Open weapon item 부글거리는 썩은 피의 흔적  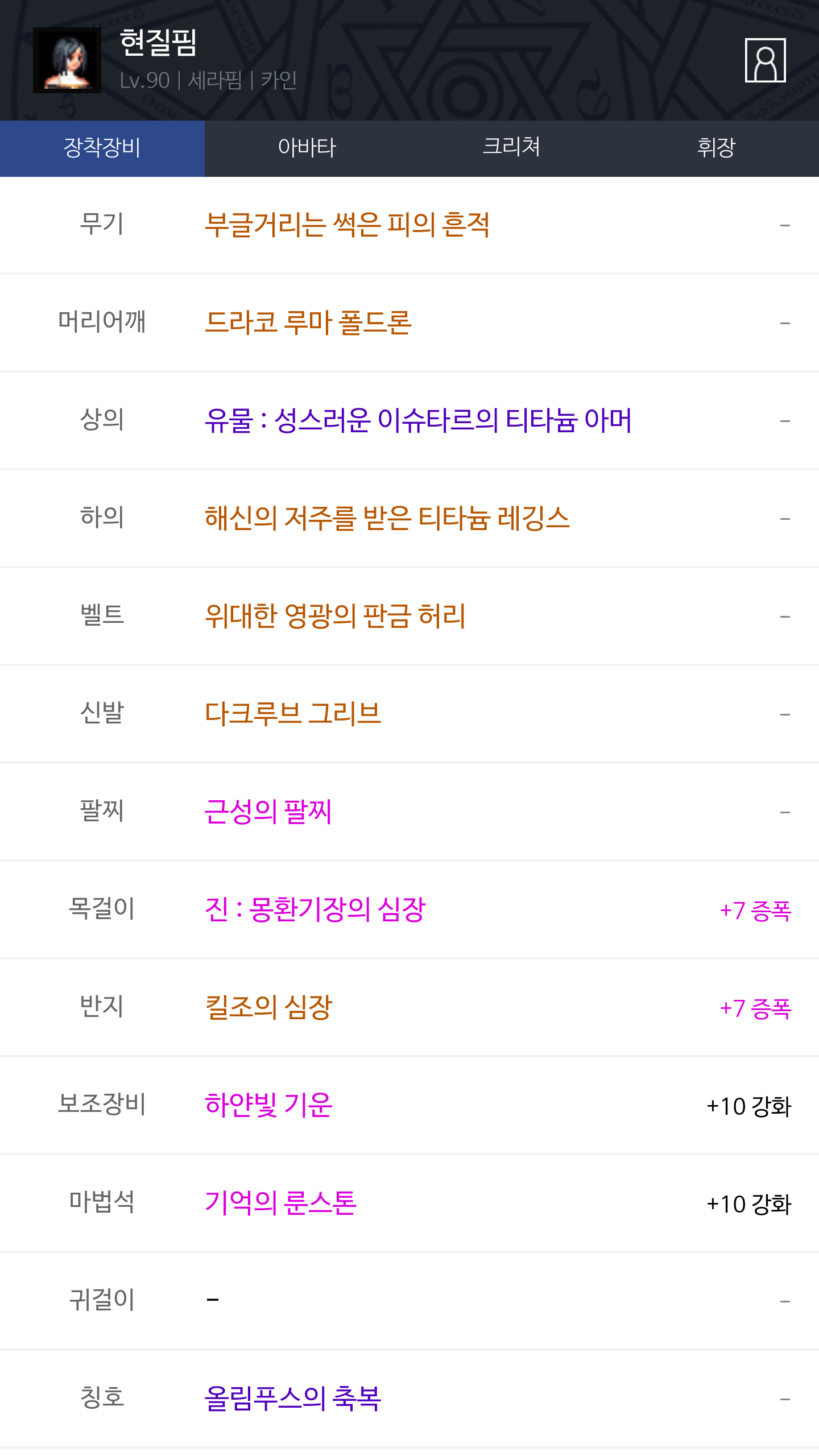[x=347, y=225]
